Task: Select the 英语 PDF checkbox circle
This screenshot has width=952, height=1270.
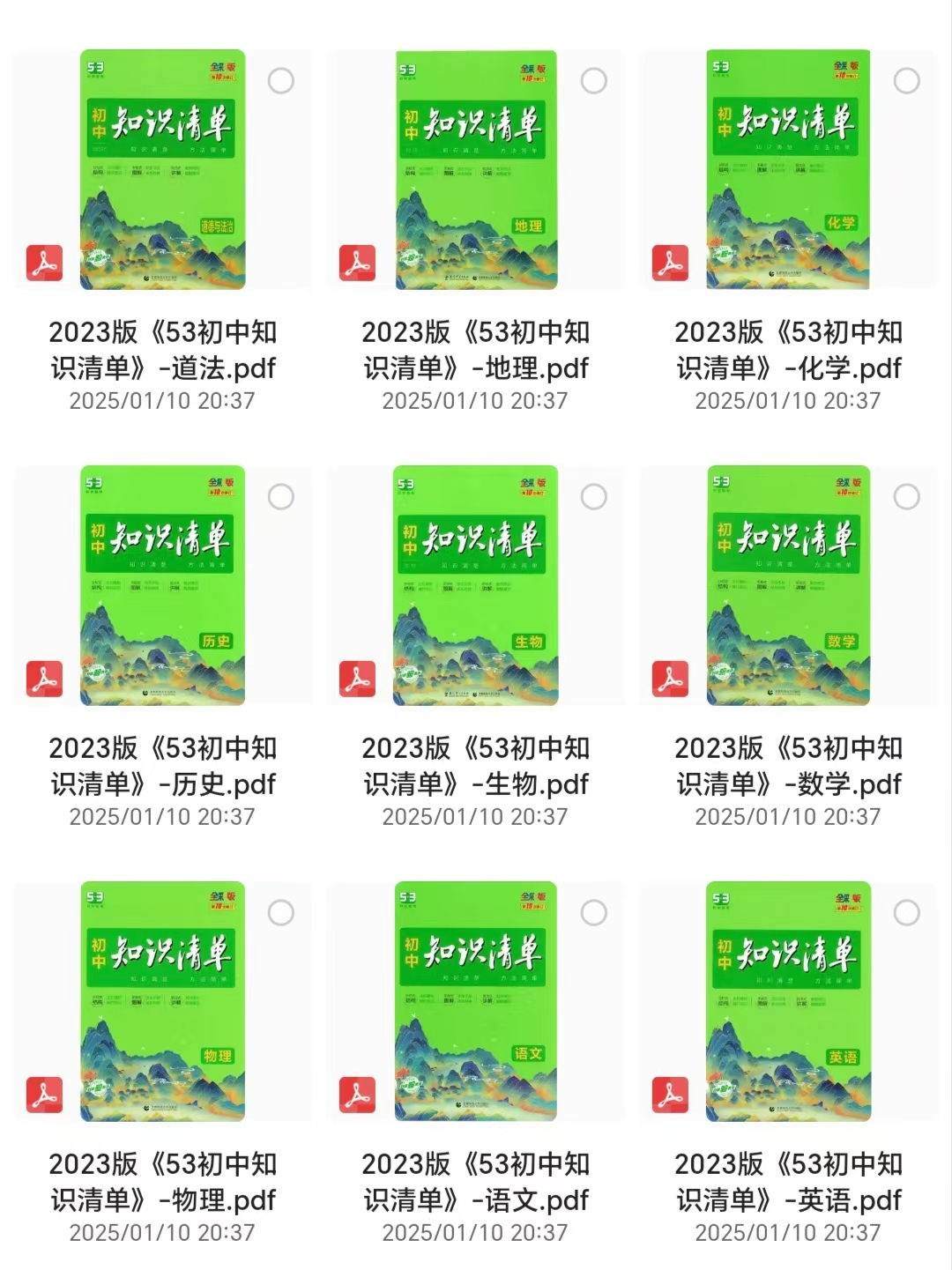Action: click(907, 913)
